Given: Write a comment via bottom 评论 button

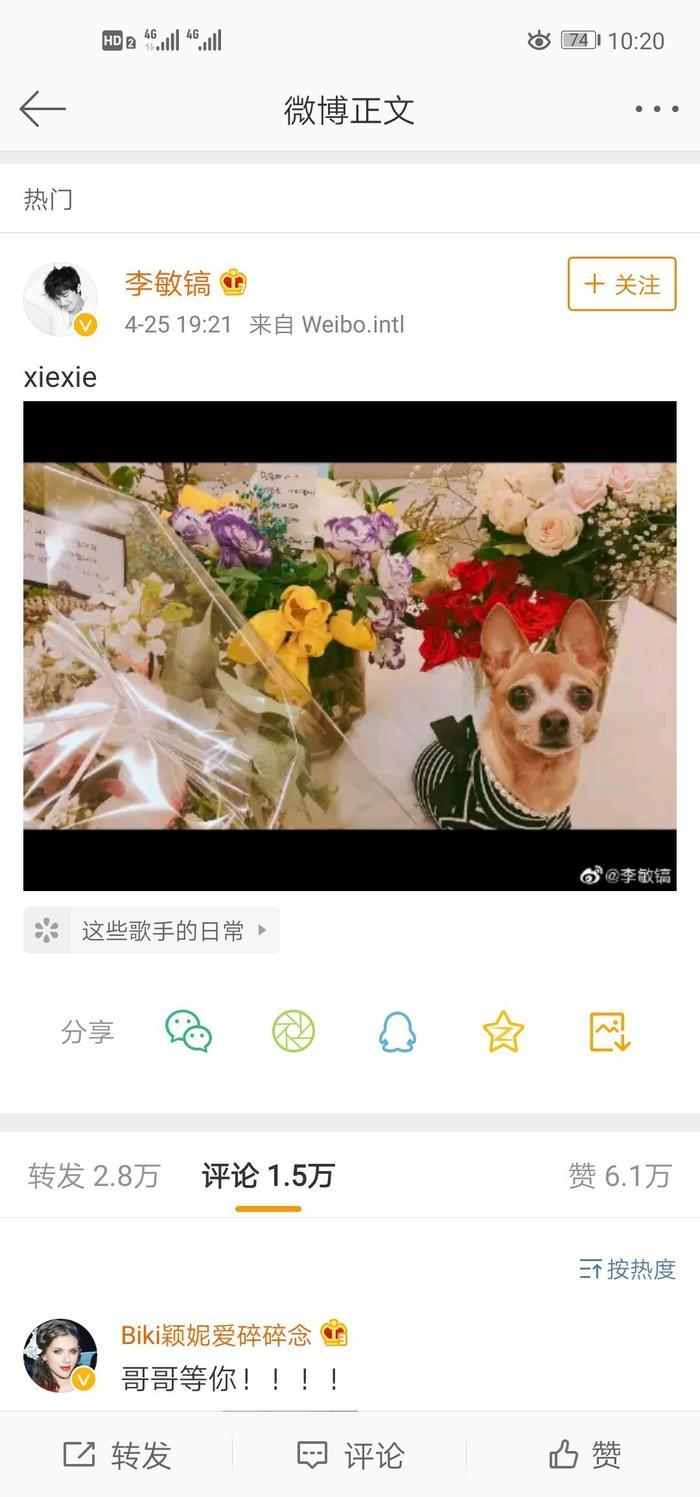Looking at the screenshot, I should (350, 1455).
